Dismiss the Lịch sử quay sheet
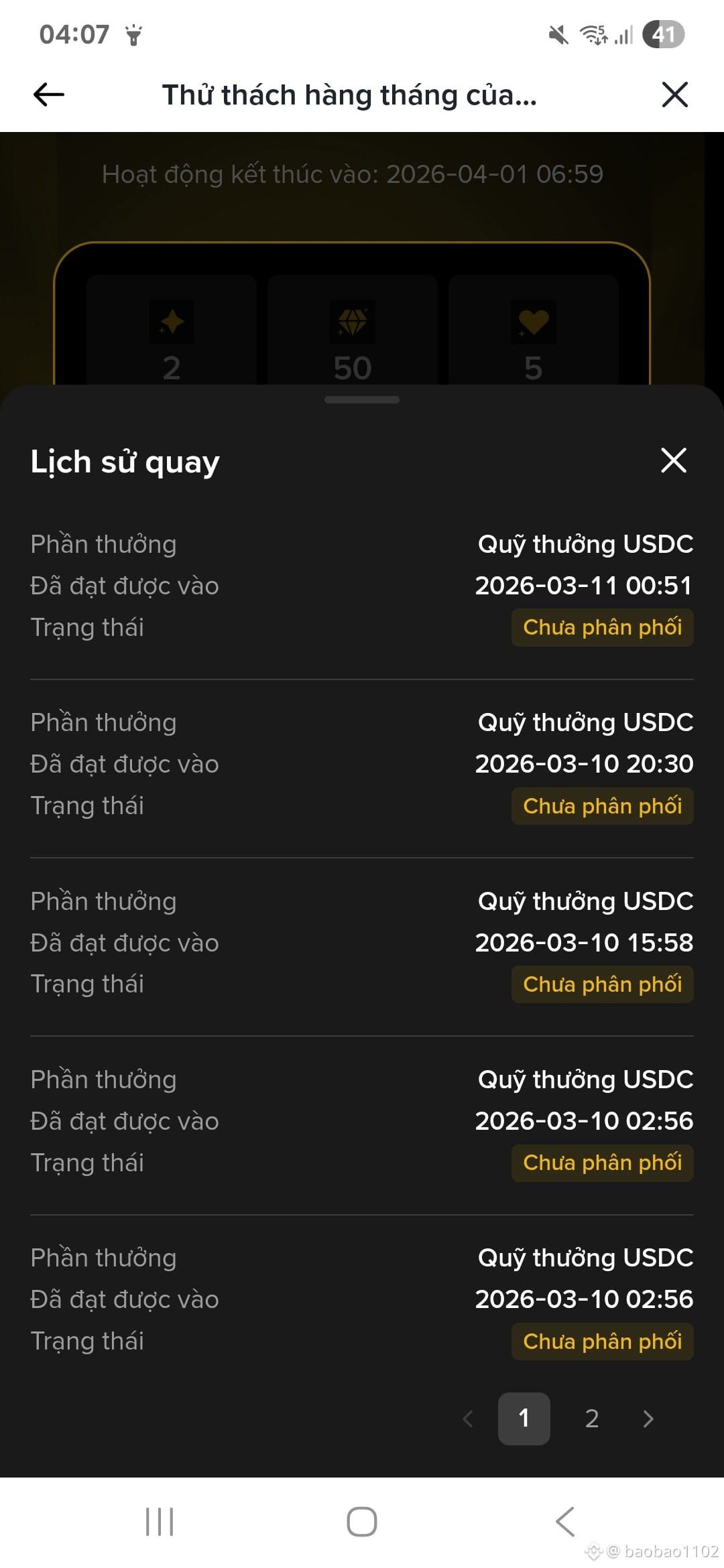724x1568 pixels. point(673,460)
